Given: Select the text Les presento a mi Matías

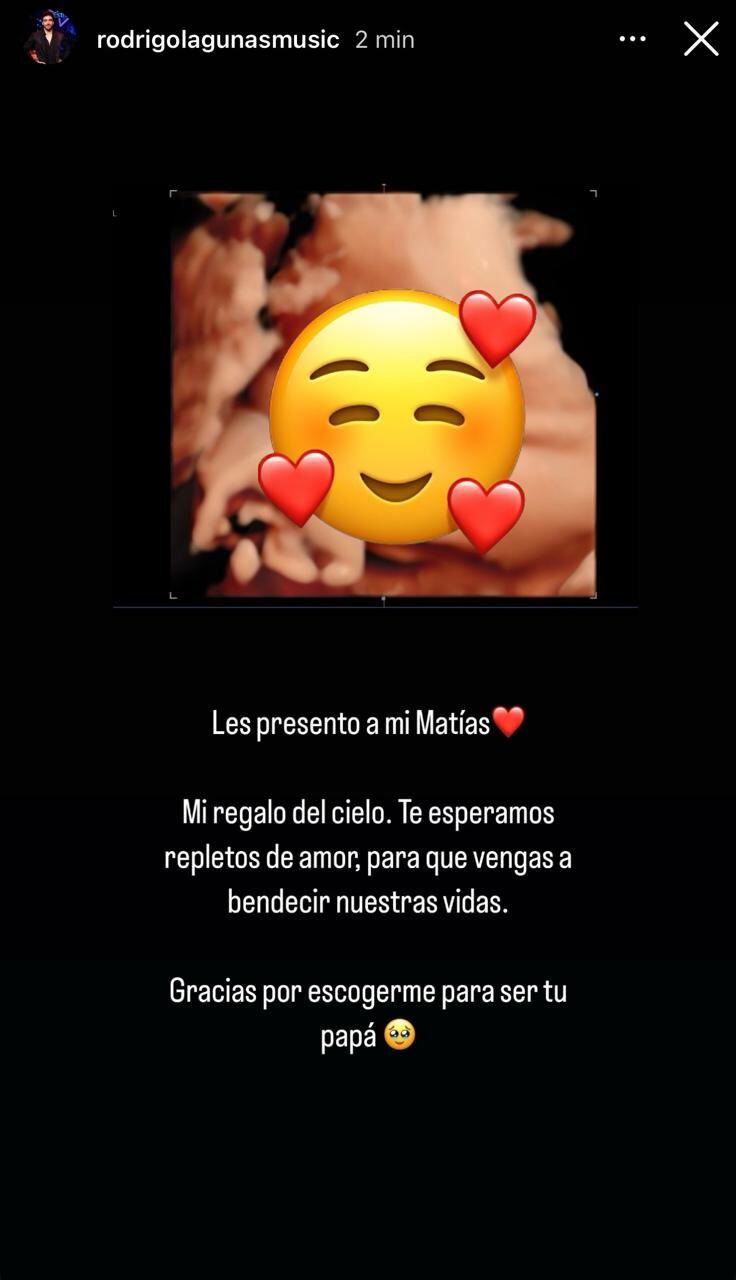Looking at the screenshot, I should pyautogui.click(x=366, y=722).
